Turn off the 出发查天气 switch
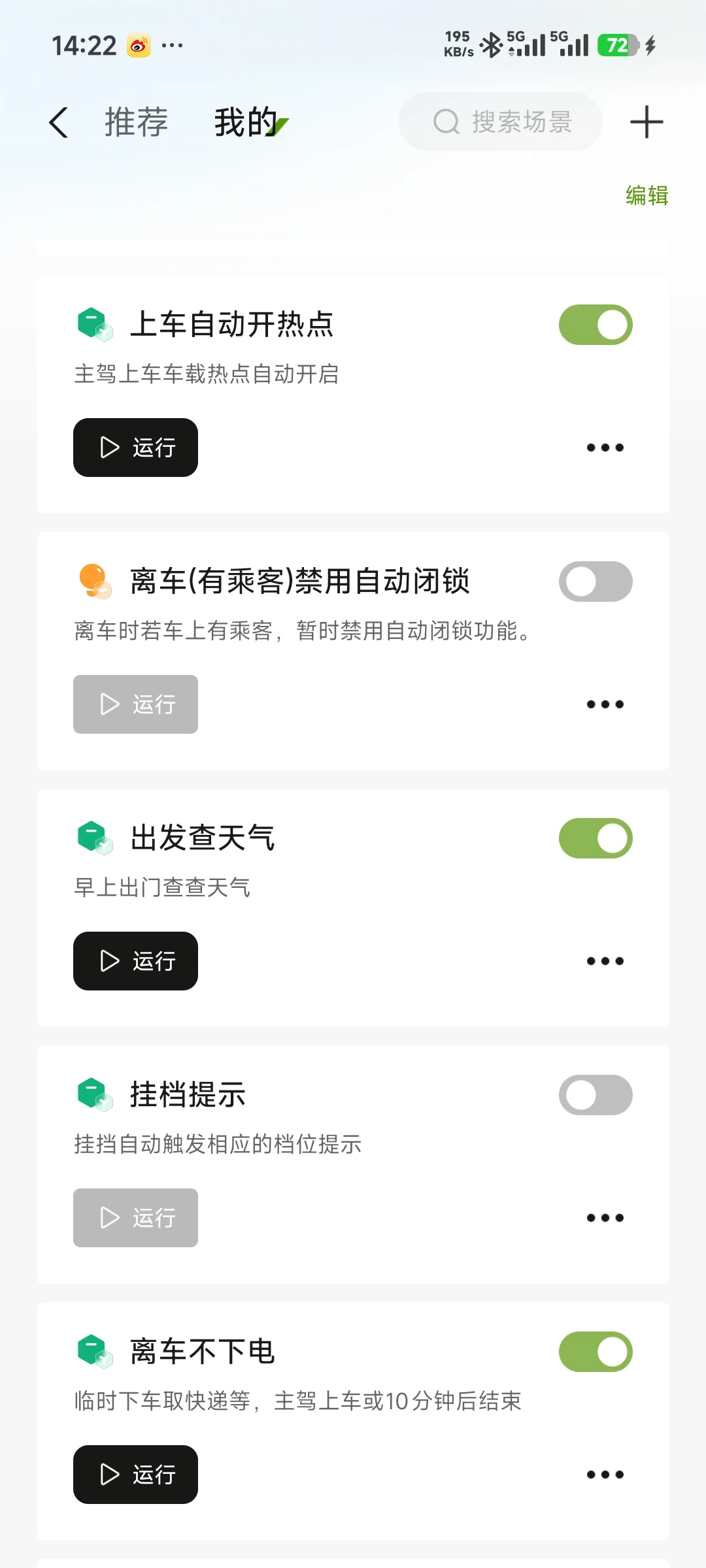The image size is (706, 1568). (x=595, y=838)
